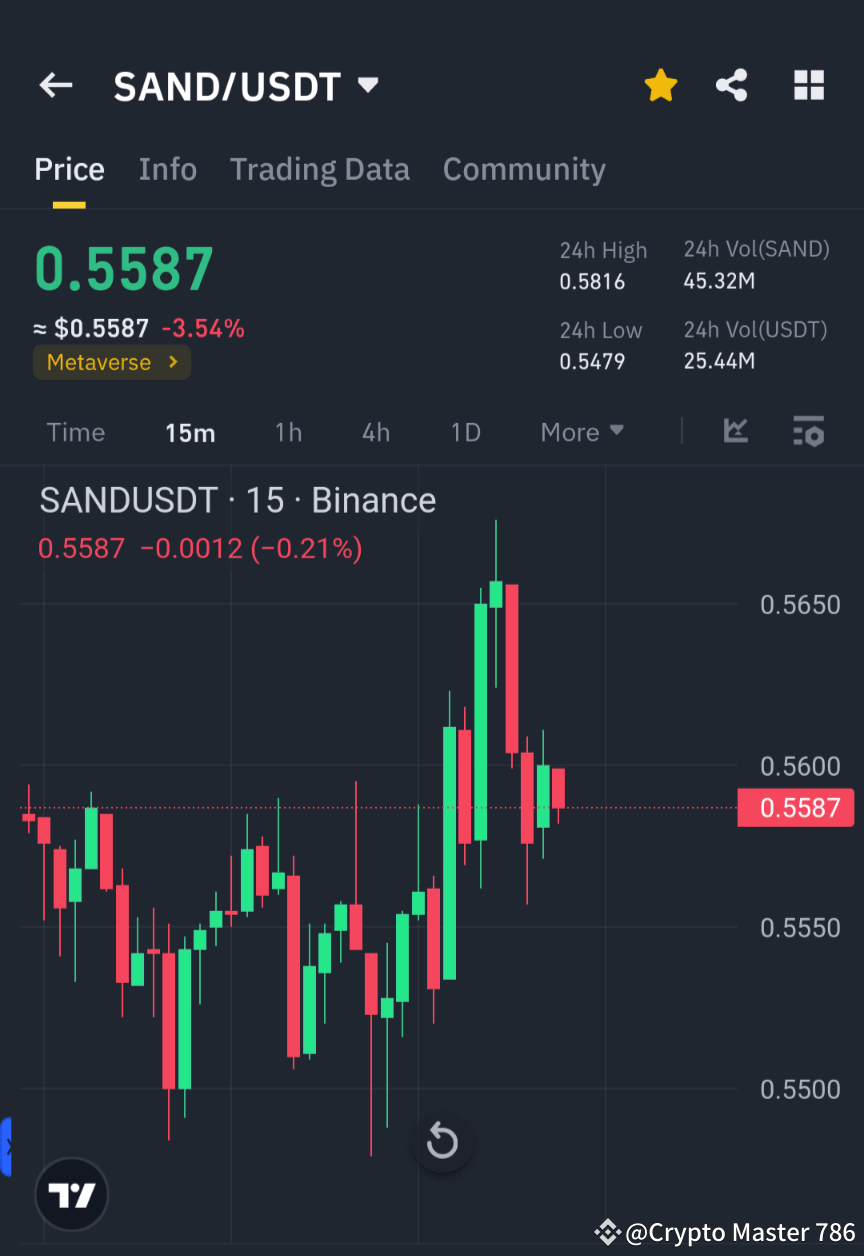Expand the Metaverse category chevron
Image resolution: width=864 pixels, height=1256 pixels.
pos(173,362)
